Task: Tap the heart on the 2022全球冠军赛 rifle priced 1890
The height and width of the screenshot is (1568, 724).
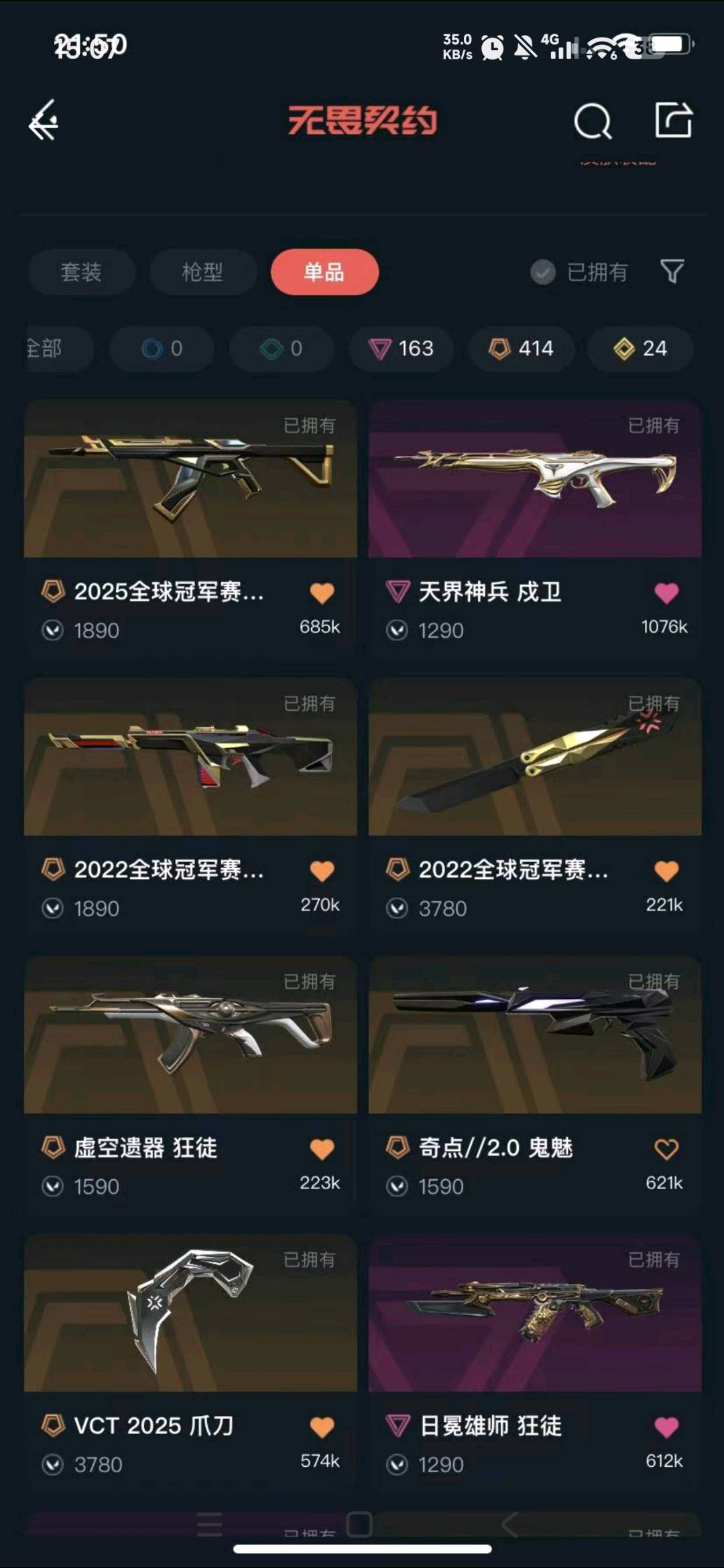Action: tap(322, 871)
